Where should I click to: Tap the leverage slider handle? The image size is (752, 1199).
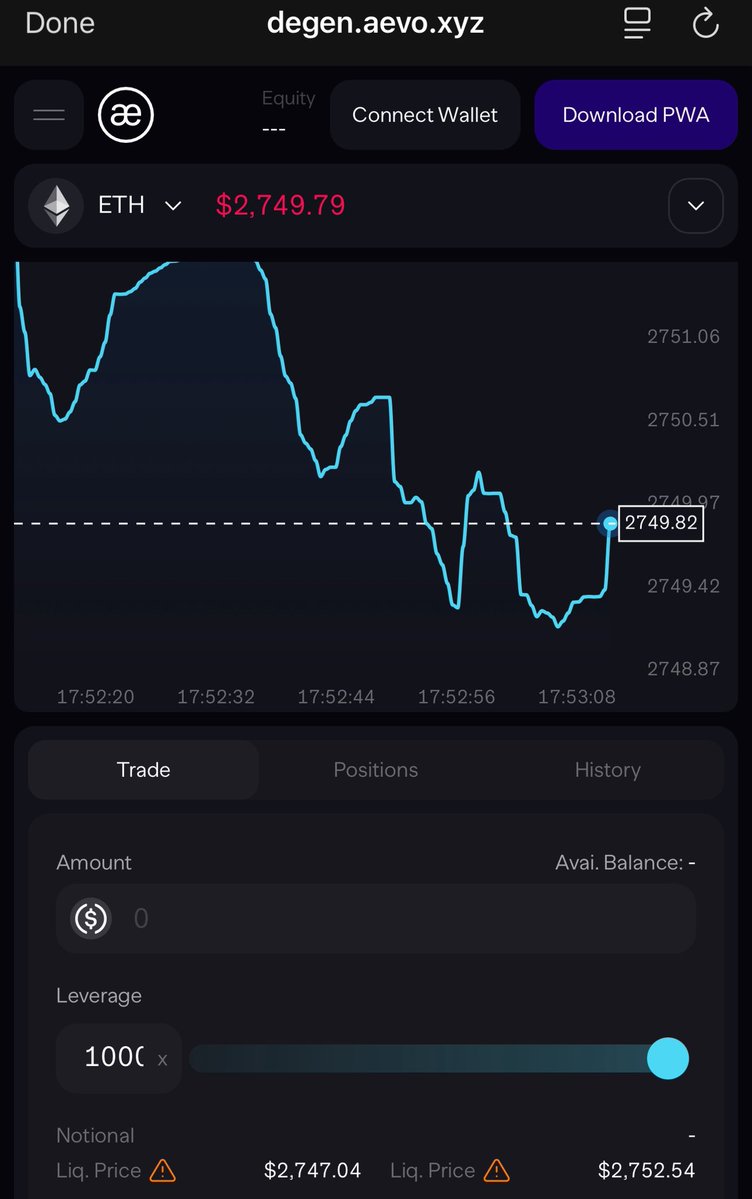(x=668, y=1058)
